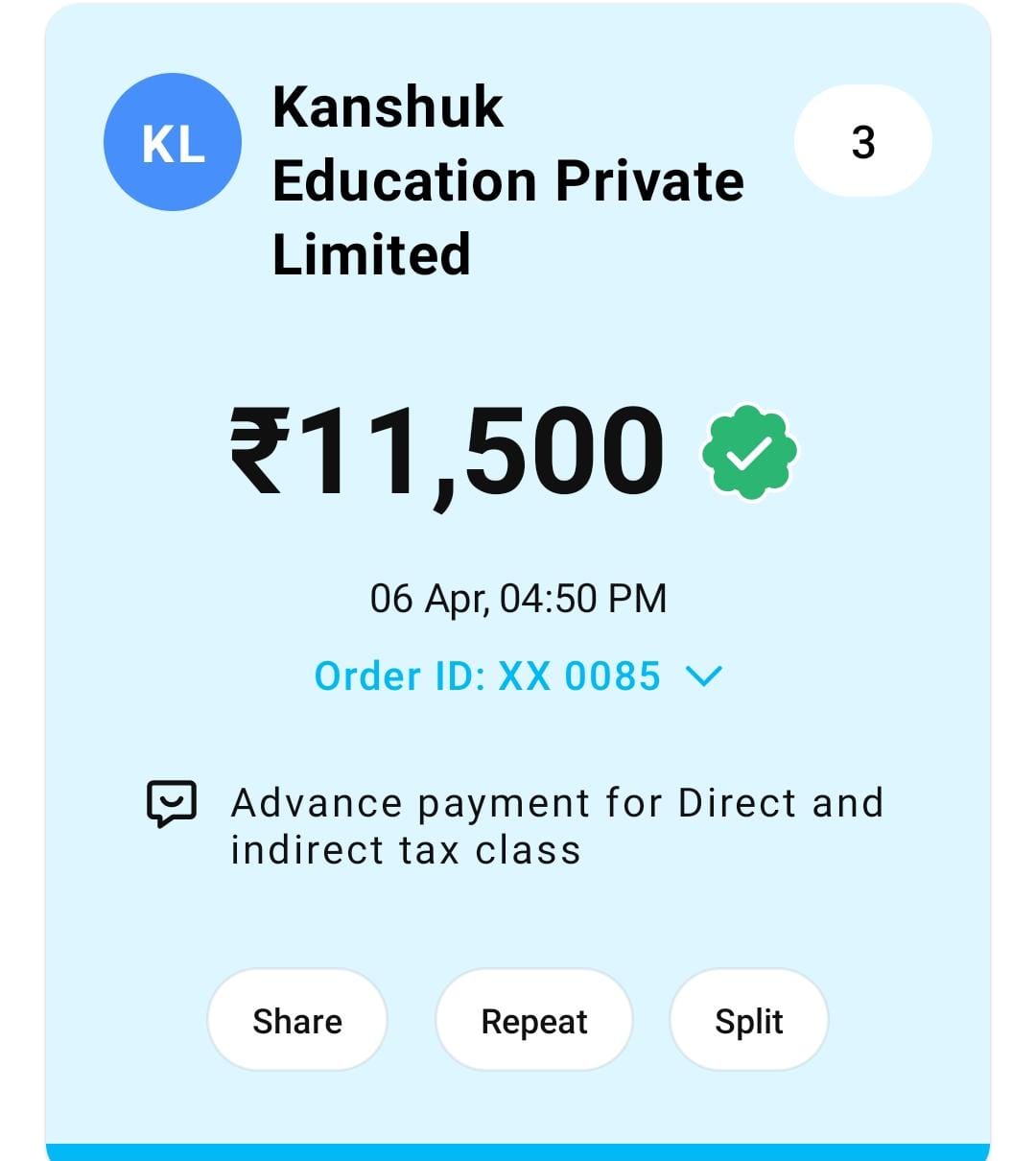Open the KL payee avatar

(173, 143)
